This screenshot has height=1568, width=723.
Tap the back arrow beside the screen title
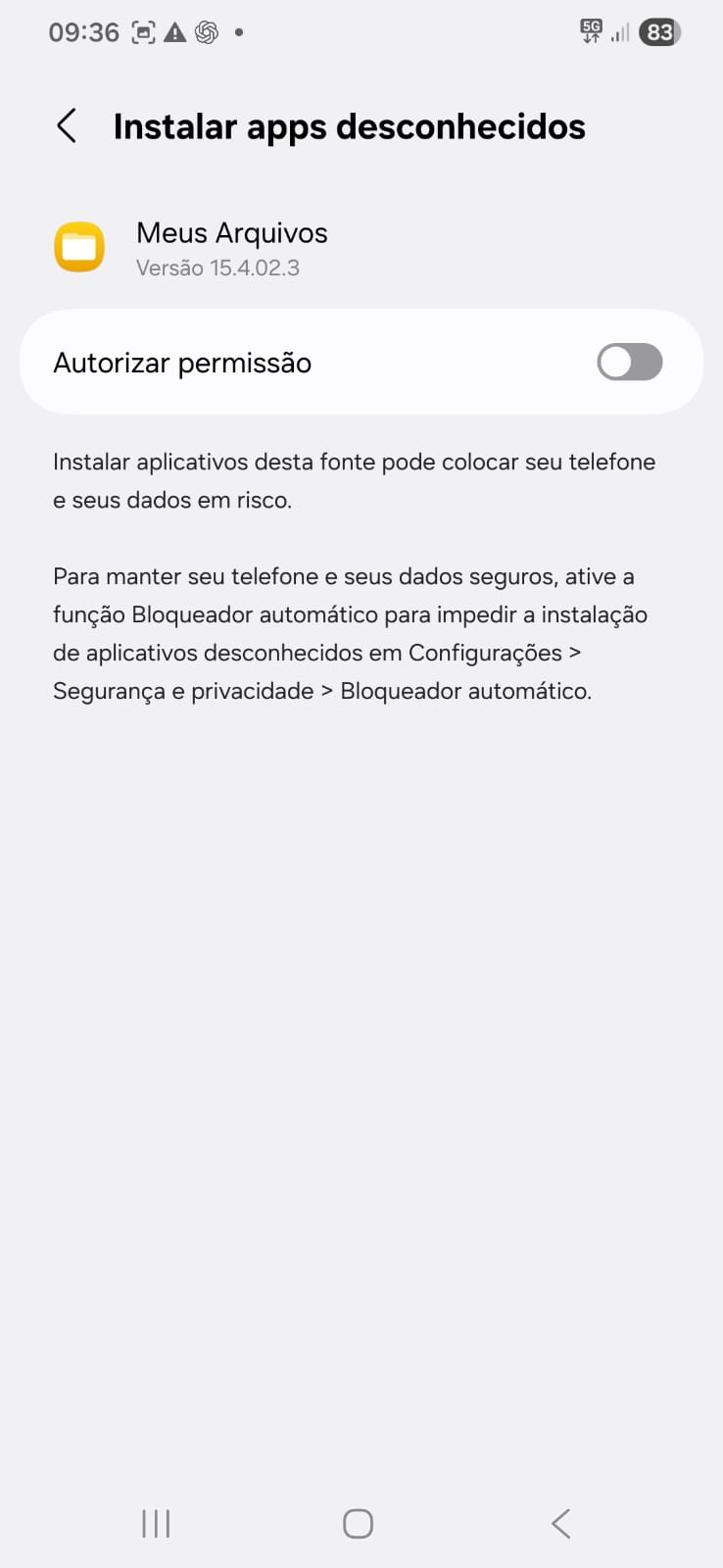(66, 125)
